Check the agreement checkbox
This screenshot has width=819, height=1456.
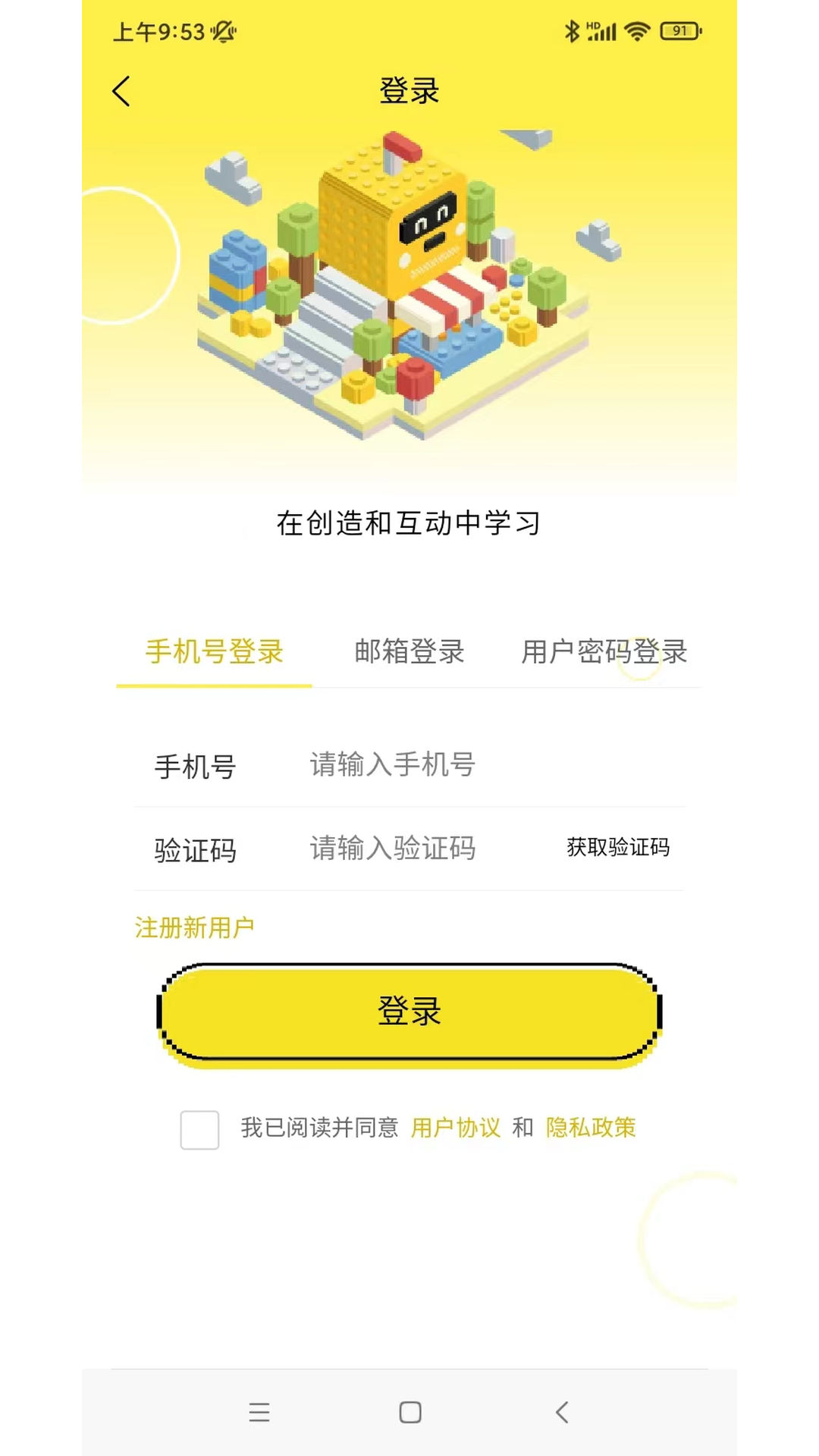click(x=199, y=1128)
